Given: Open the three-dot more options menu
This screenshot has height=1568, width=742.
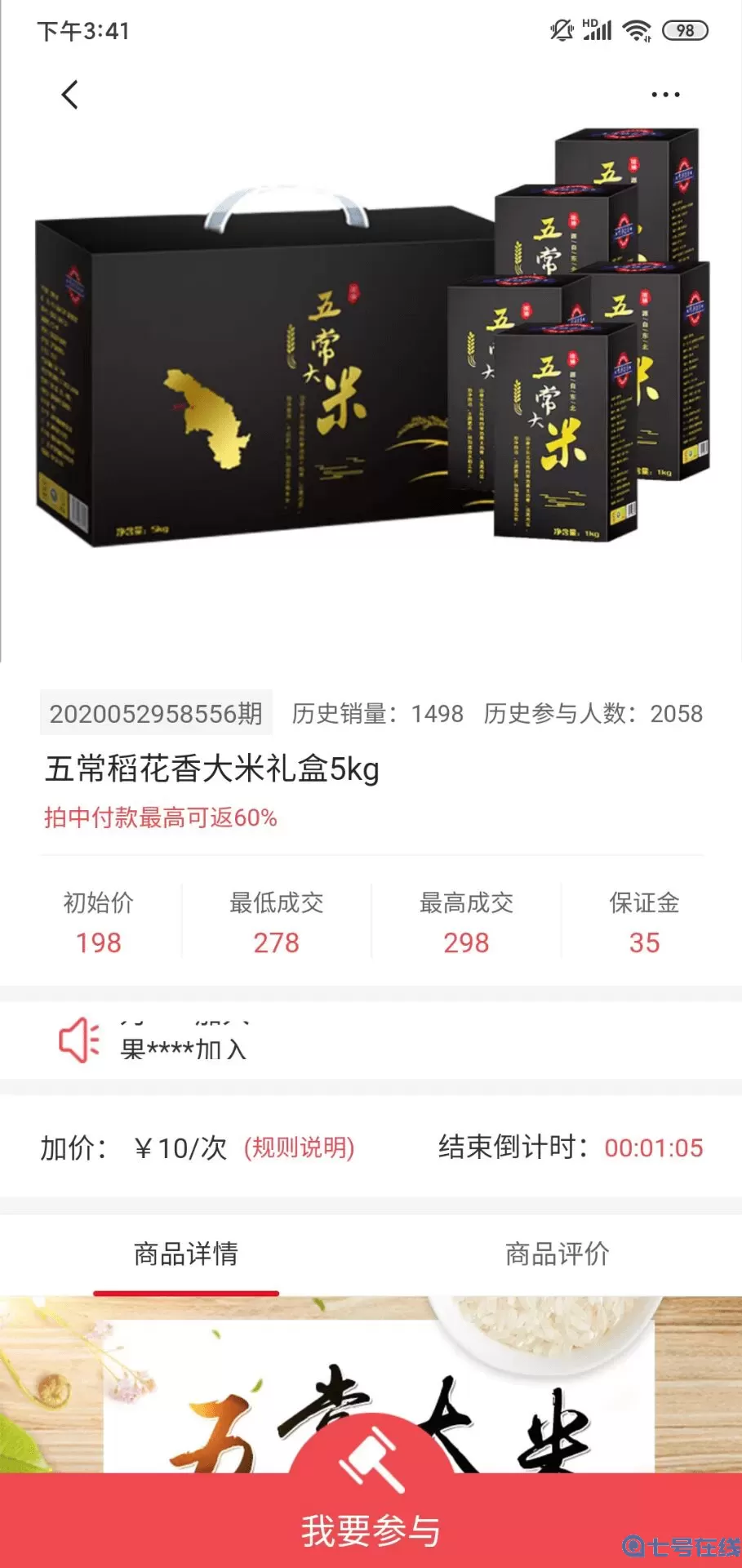Looking at the screenshot, I should pos(665,94).
